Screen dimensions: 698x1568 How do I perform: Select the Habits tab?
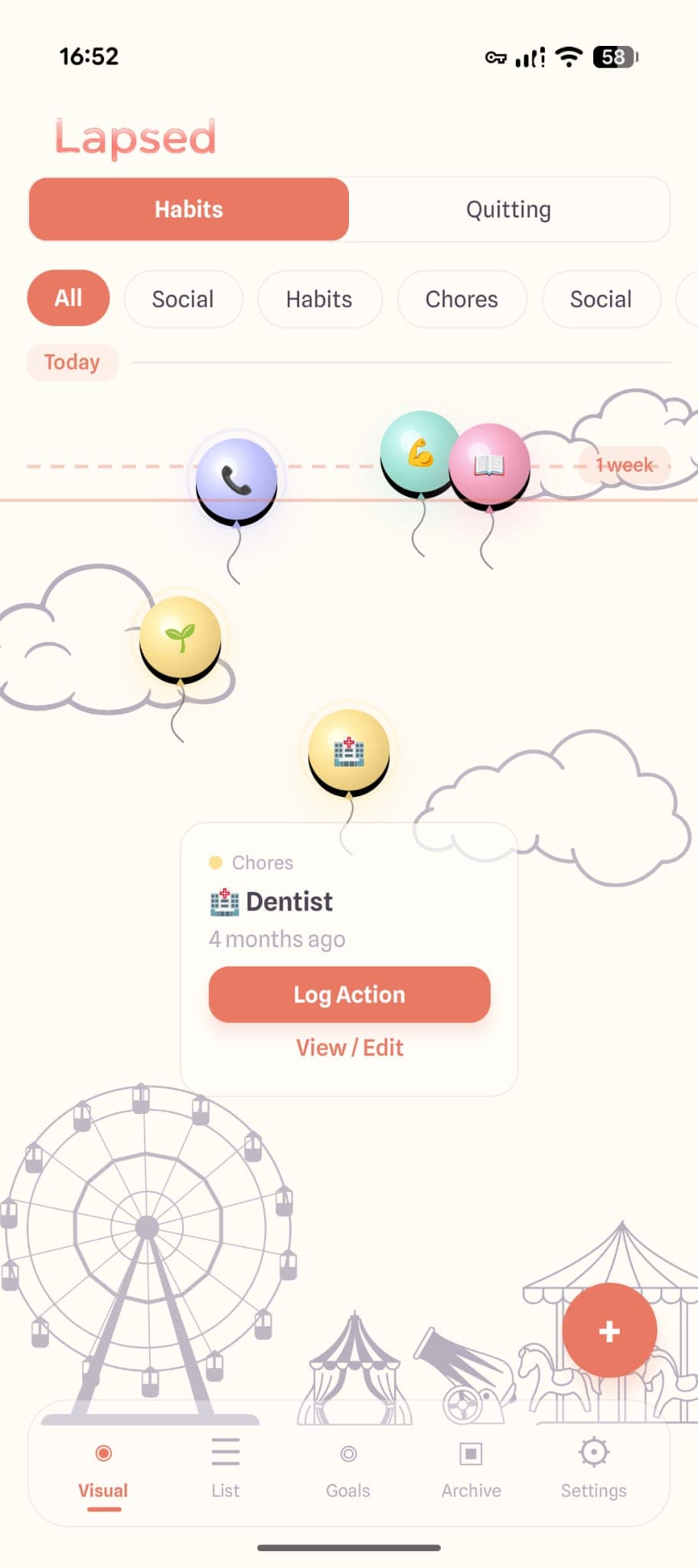pos(188,209)
